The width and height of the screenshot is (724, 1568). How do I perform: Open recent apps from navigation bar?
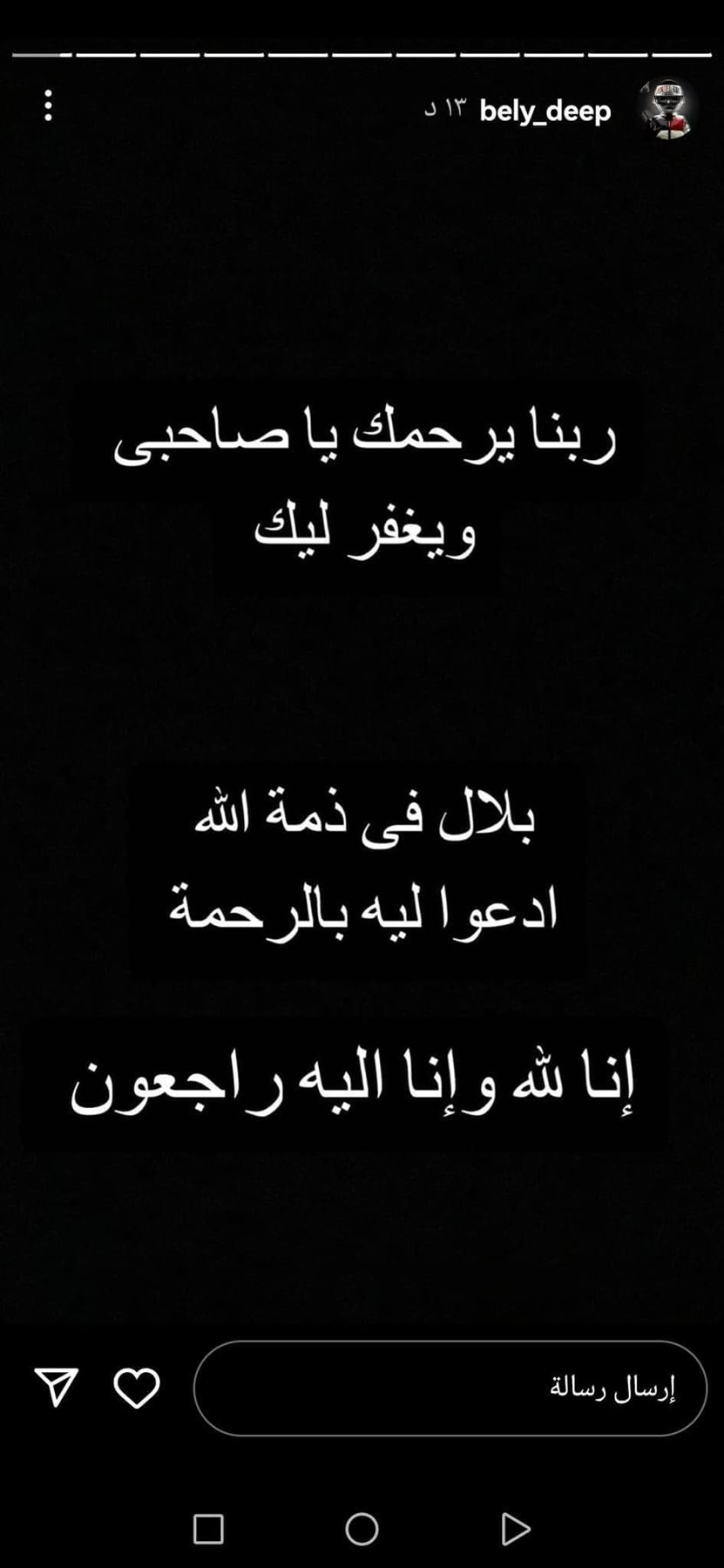coord(208,1529)
